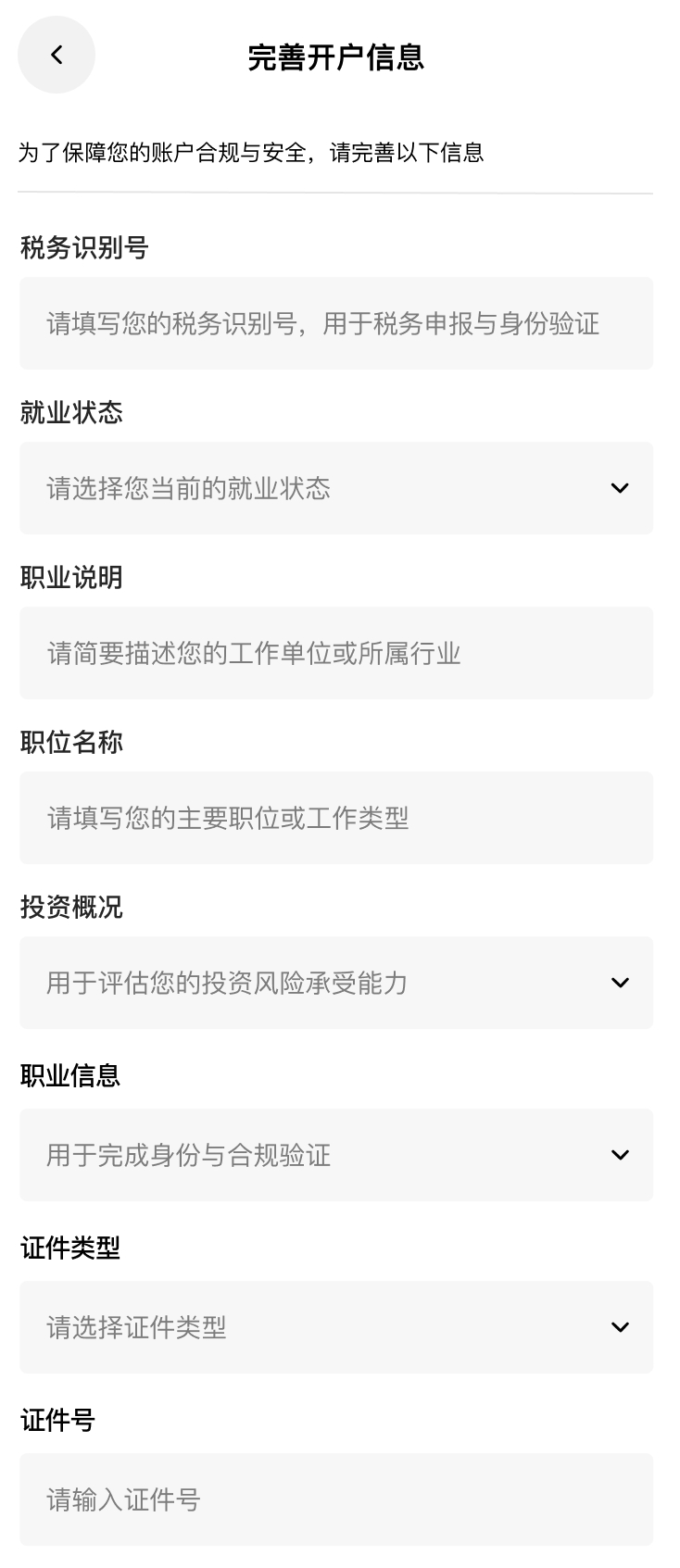Tap the 税务识别号 input field
Screen dimensions: 680x1568
(335, 323)
